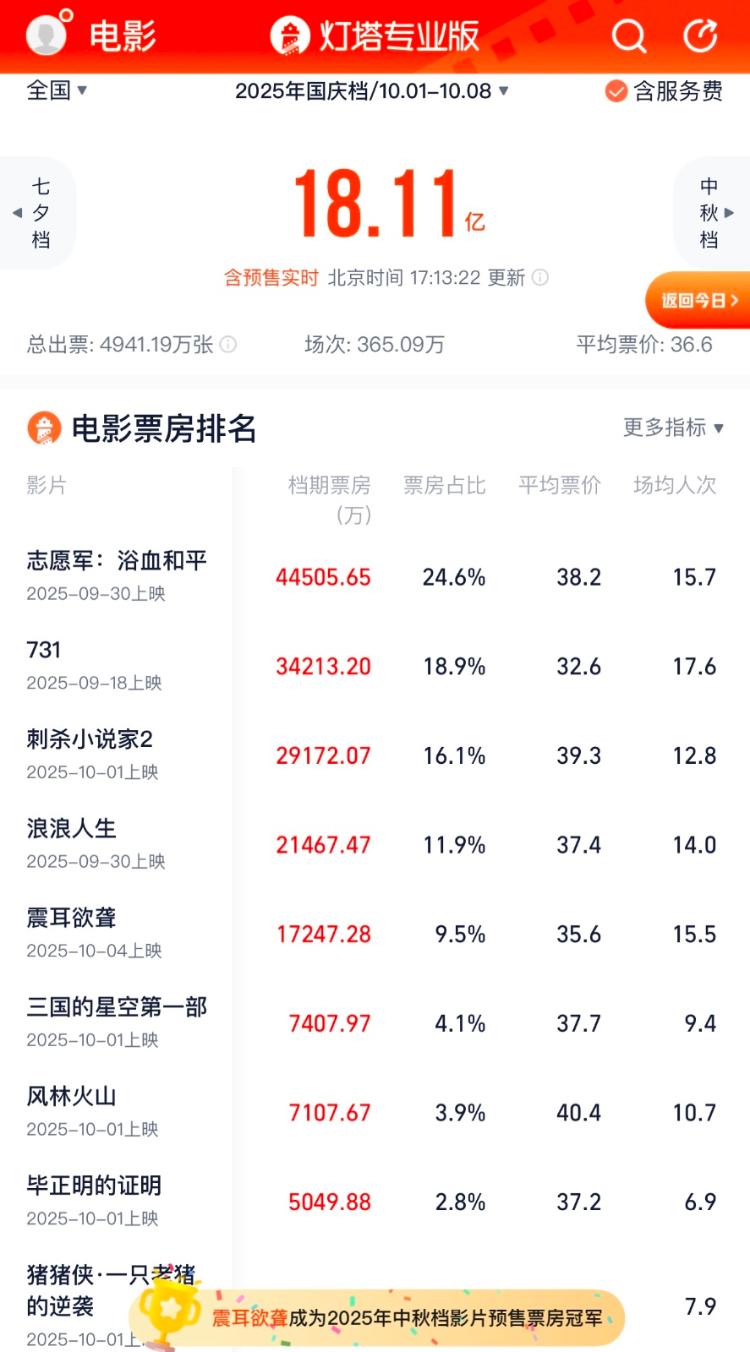Select the 震耳欲聋 movie row
750x1352 pixels.
[72, 918]
